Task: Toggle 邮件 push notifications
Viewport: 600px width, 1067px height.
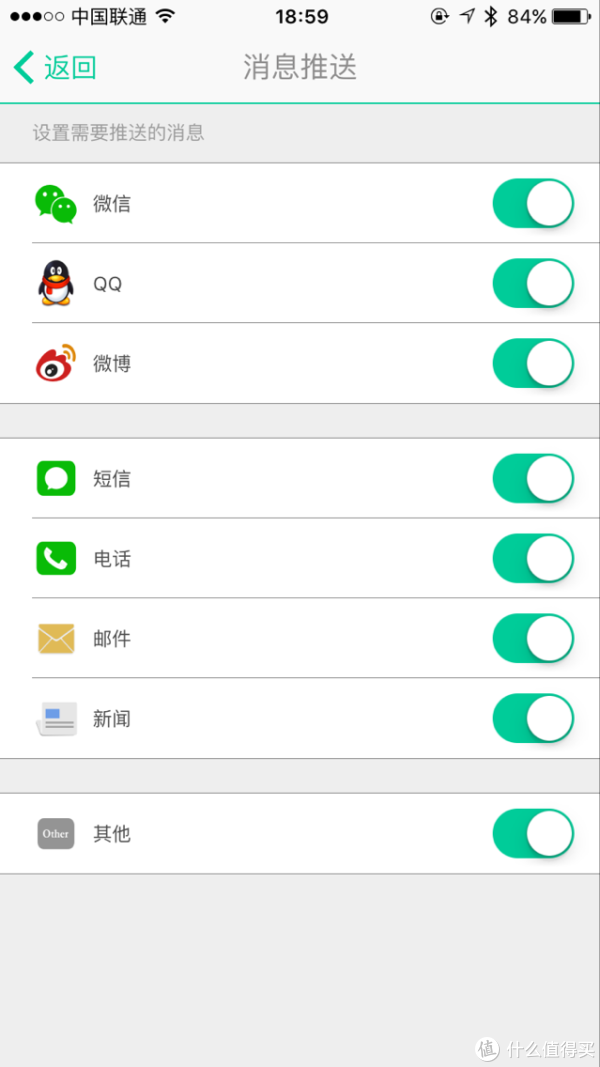Action: [x=533, y=638]
